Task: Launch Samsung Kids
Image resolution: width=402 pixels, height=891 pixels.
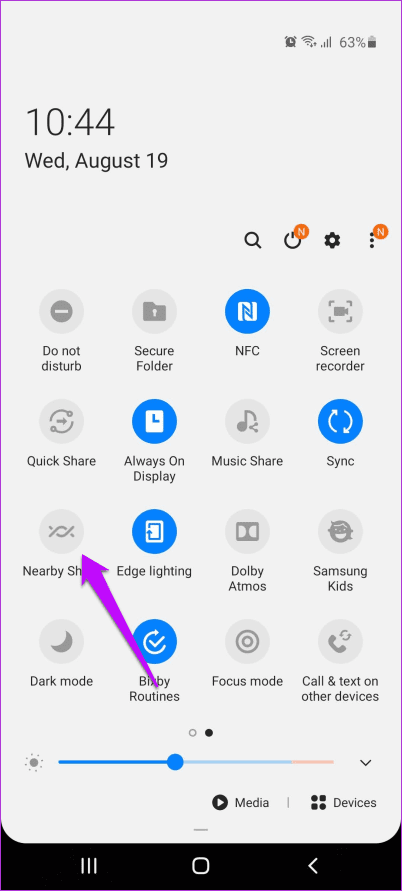Action: click(340, 532)
